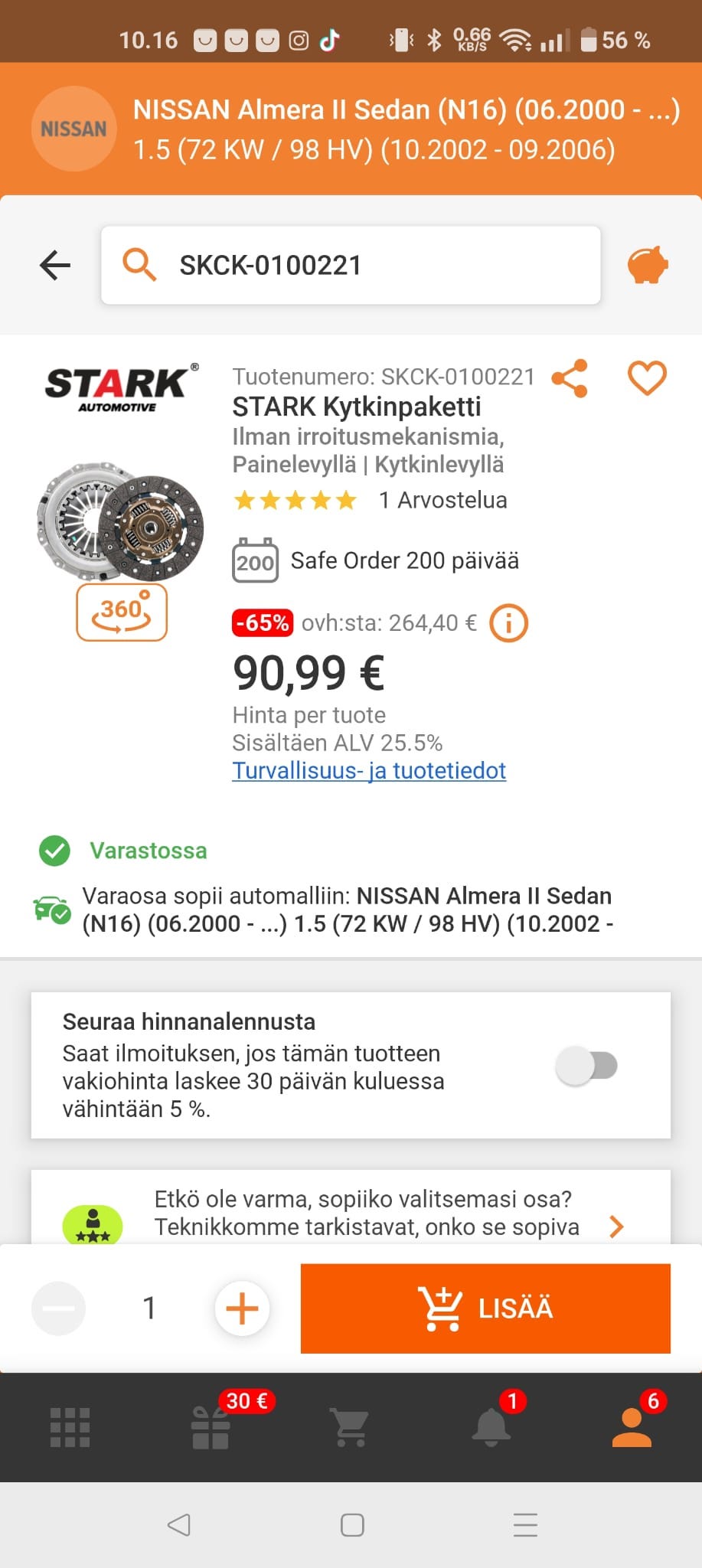This screenshot has height=1568, width=702.
Task: Tap the SKCK-0100221 search field
Action: point(351,266)
